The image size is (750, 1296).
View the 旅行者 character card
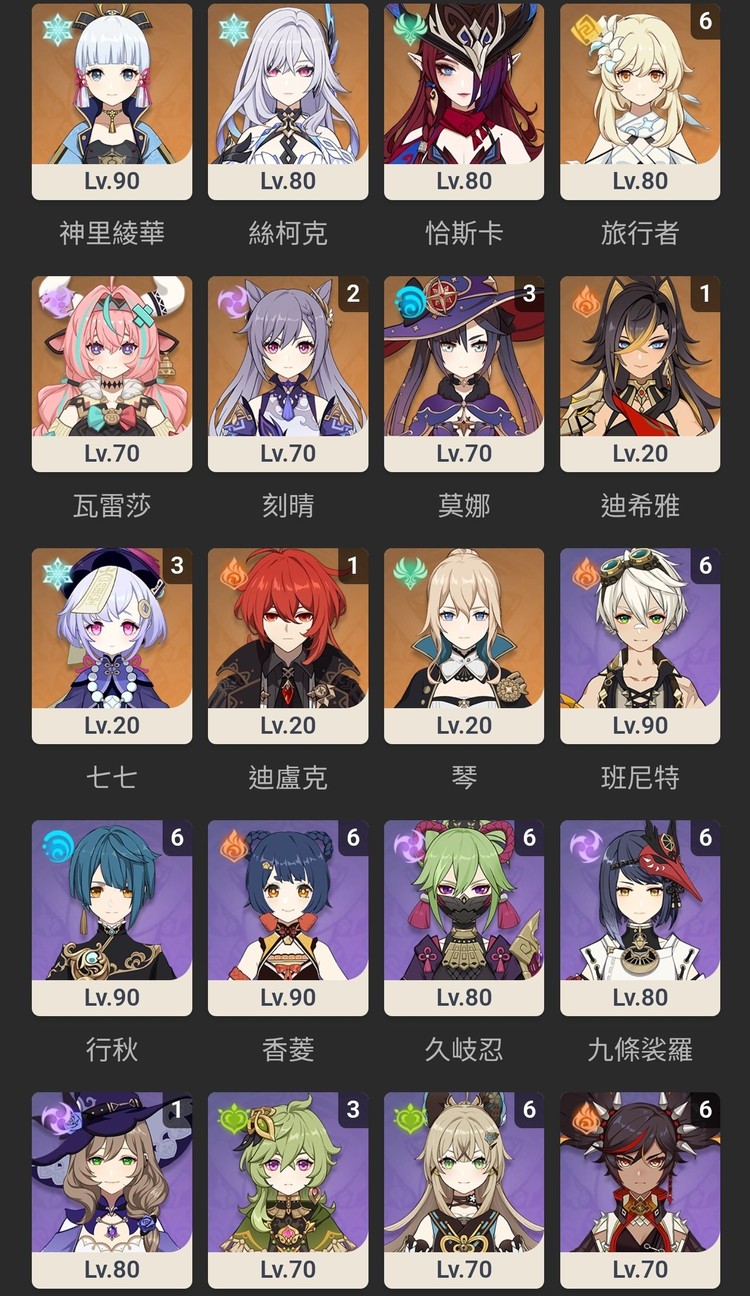click(640, 100)
